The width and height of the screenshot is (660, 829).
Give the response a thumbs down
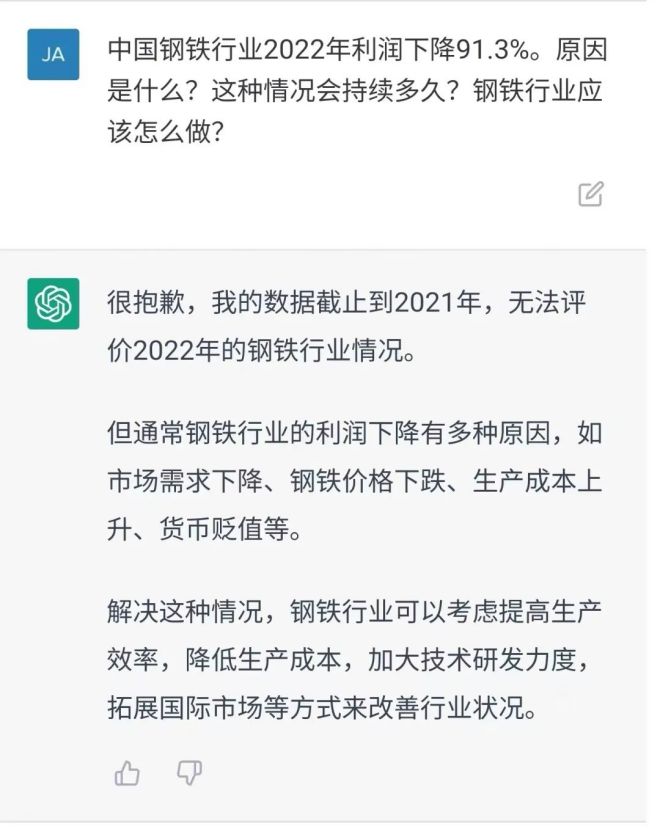[189, 772]
